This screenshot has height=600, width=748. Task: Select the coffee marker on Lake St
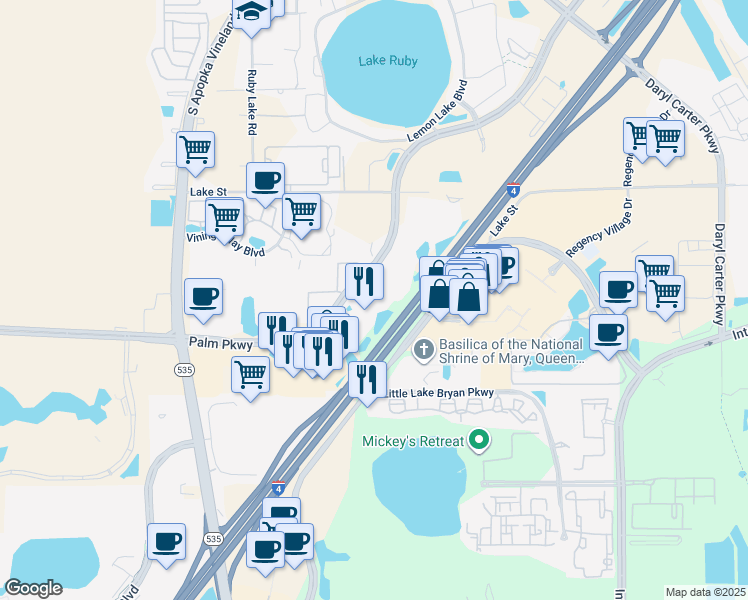pyautogui.click(x=265, y=181)
